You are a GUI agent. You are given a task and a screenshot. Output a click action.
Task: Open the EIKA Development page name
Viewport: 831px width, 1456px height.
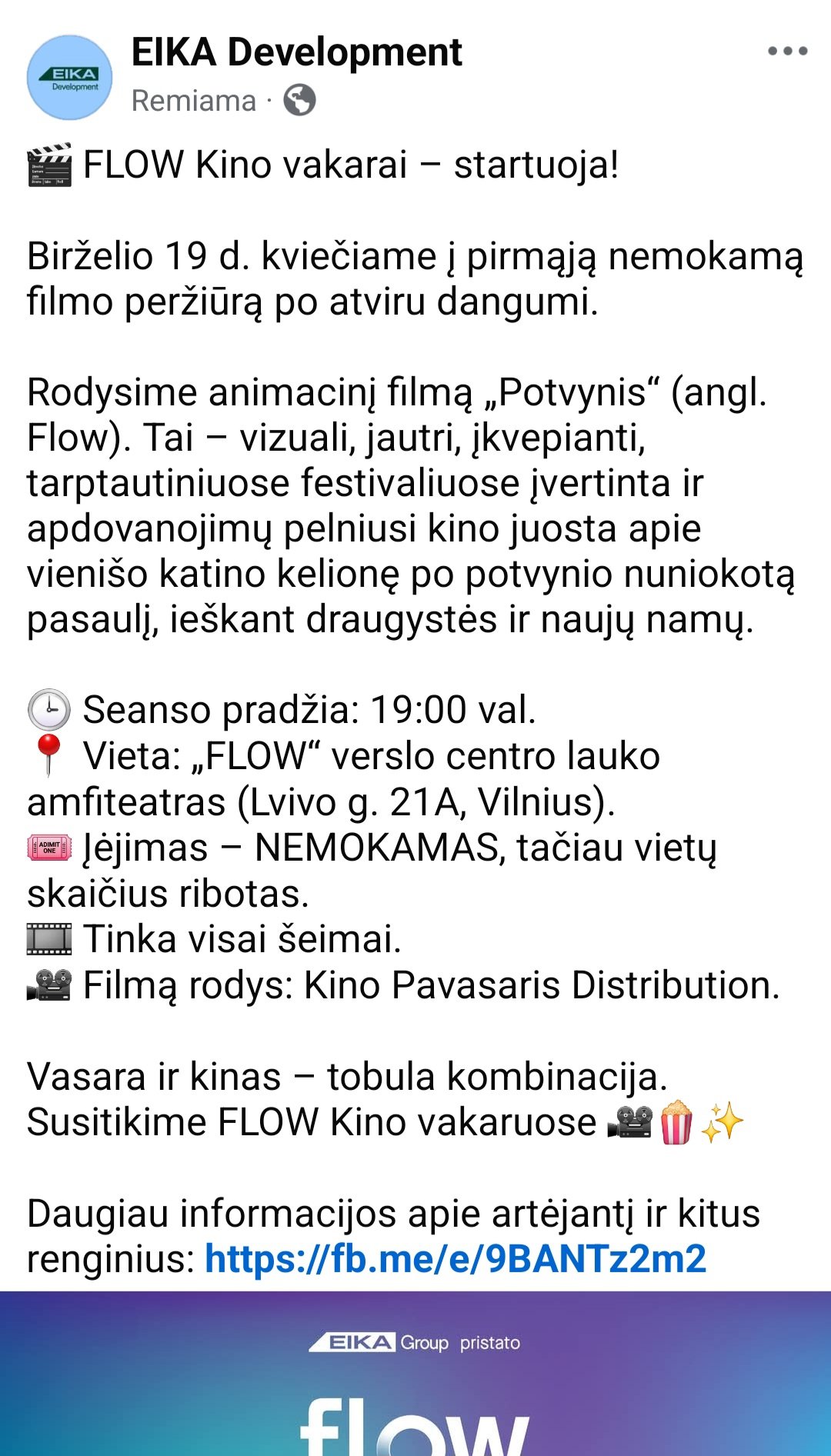point(297,52)
